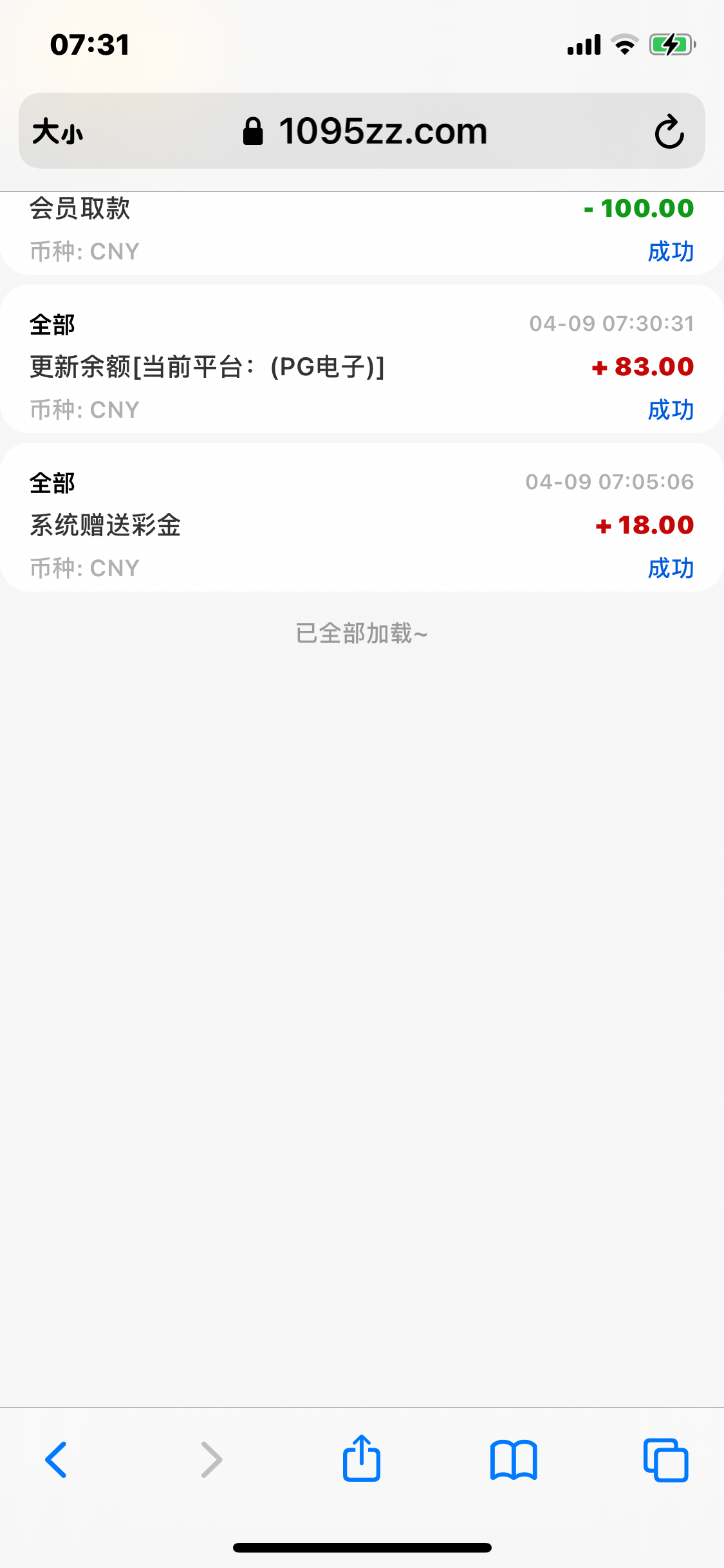
Task: Share this page via share sheet
Action: coord(362,1459)
